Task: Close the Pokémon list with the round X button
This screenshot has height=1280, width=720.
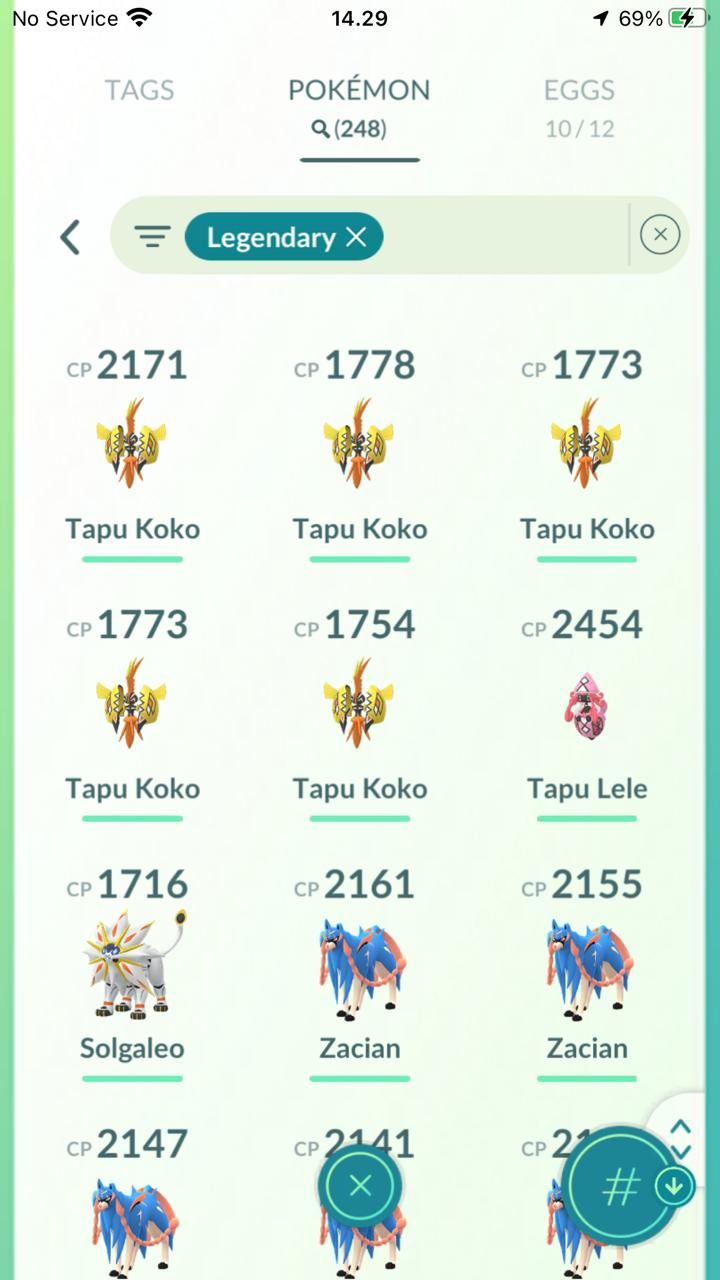Action: pos(360,1186)
